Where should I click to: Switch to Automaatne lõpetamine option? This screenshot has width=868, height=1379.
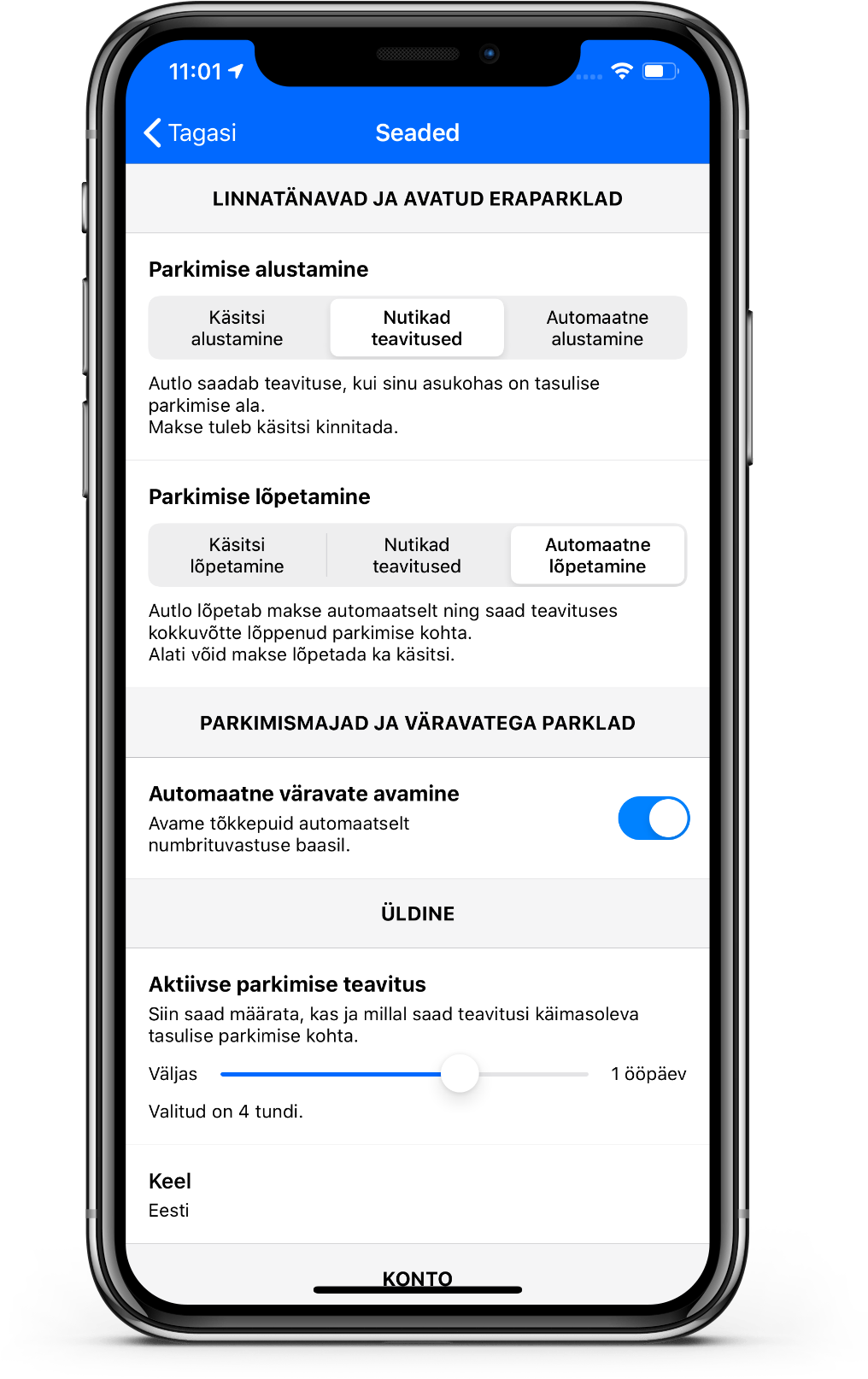point(597,555)
